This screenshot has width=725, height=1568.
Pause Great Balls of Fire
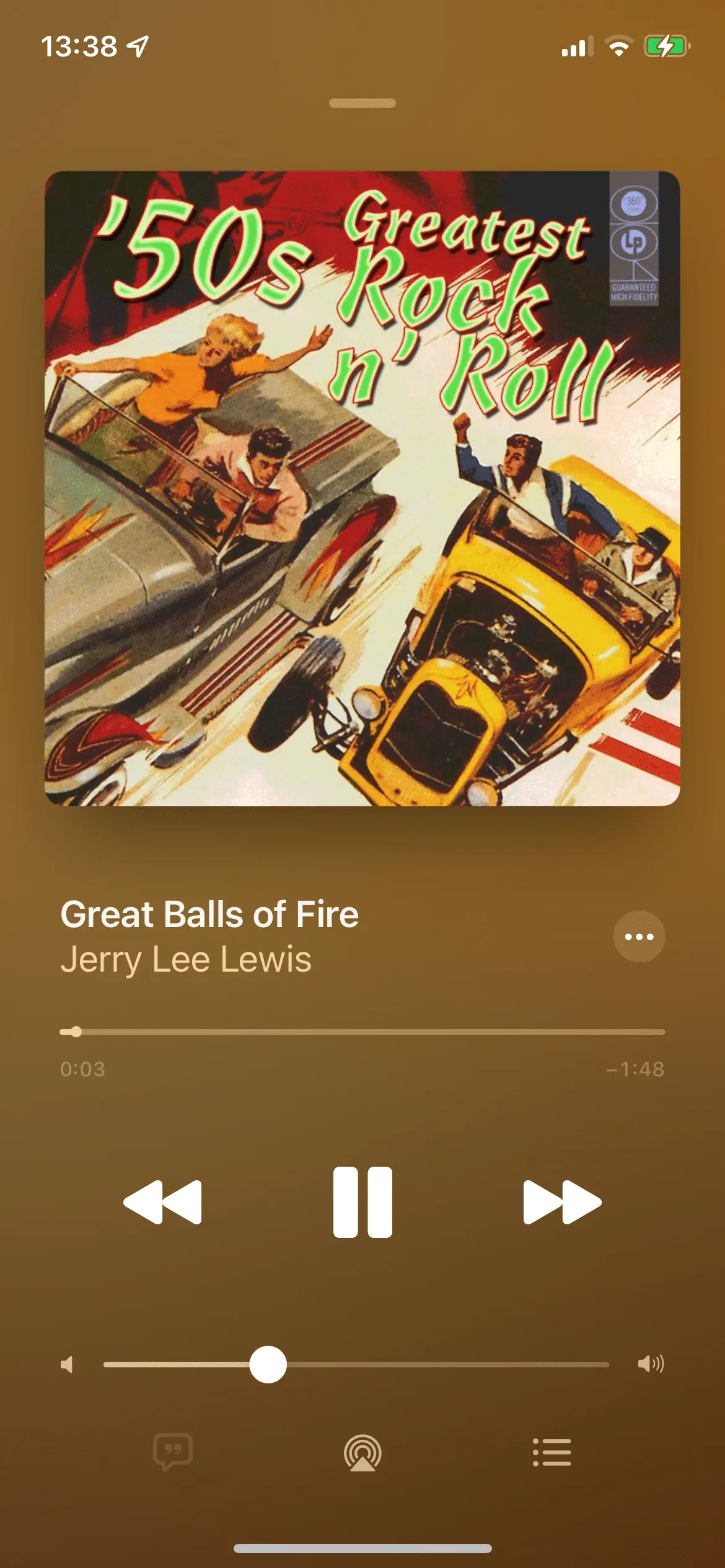coord(362,1202)
